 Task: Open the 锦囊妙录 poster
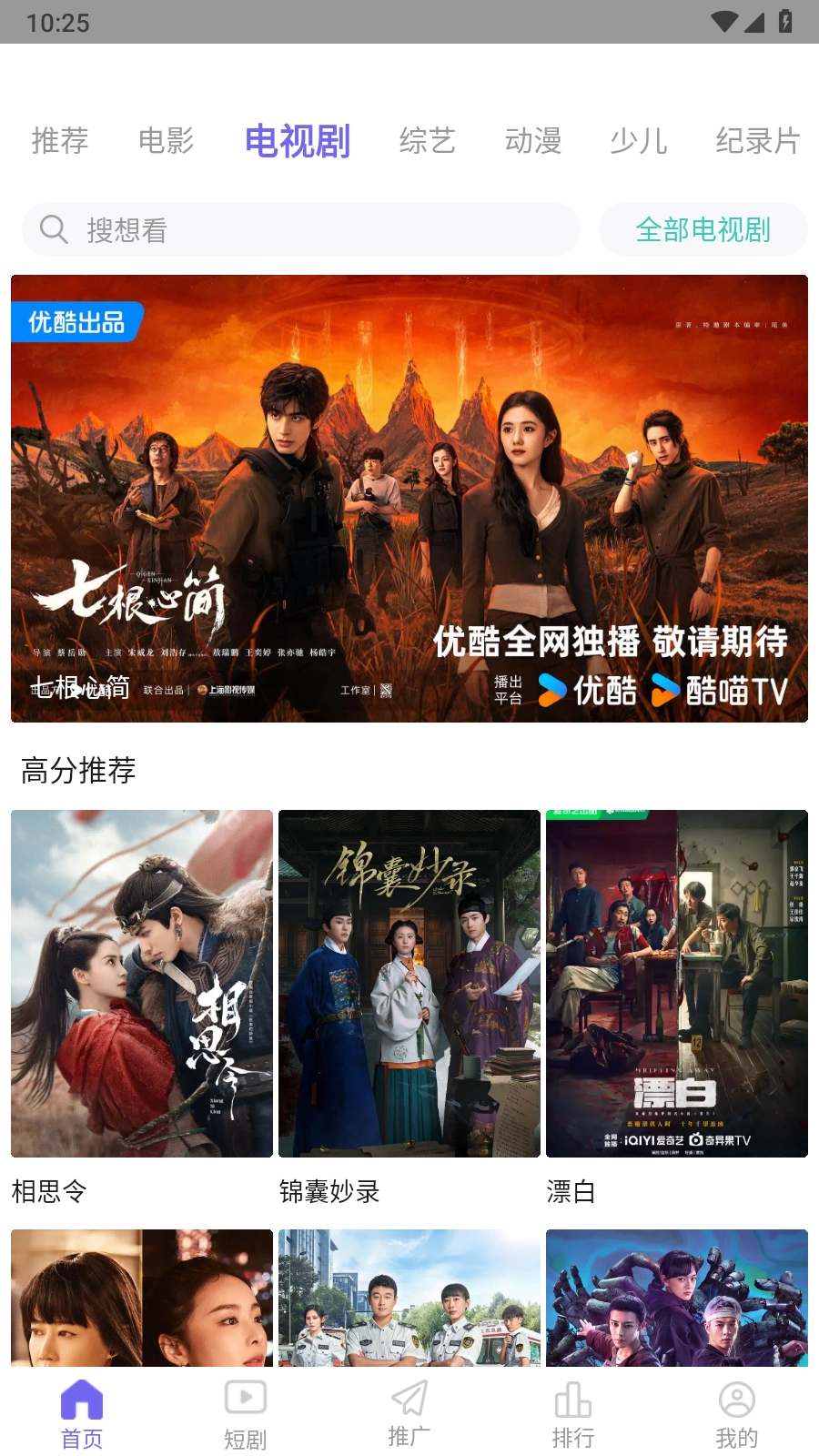click(409, 984)
